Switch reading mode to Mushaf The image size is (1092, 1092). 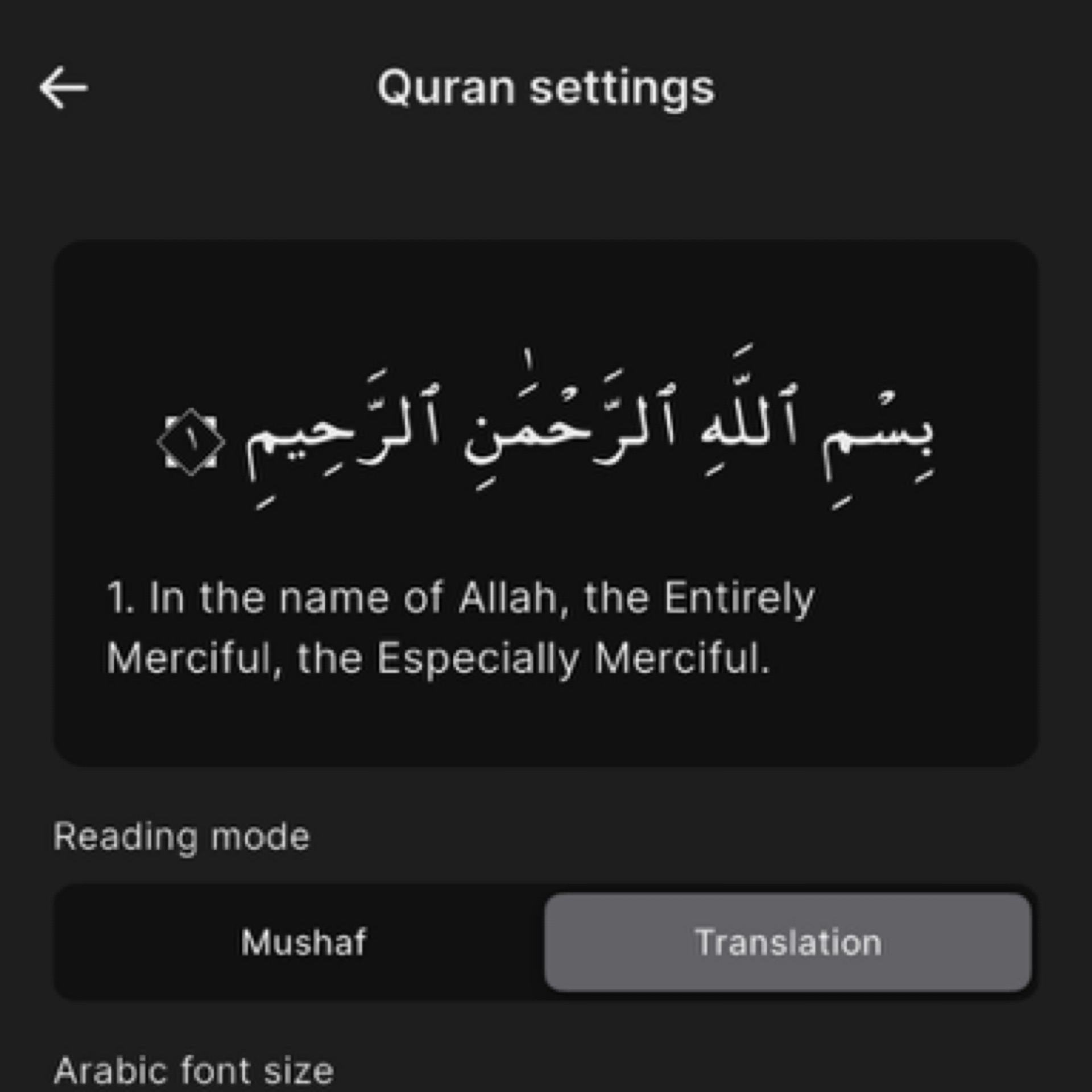click(x=303, y=942)
